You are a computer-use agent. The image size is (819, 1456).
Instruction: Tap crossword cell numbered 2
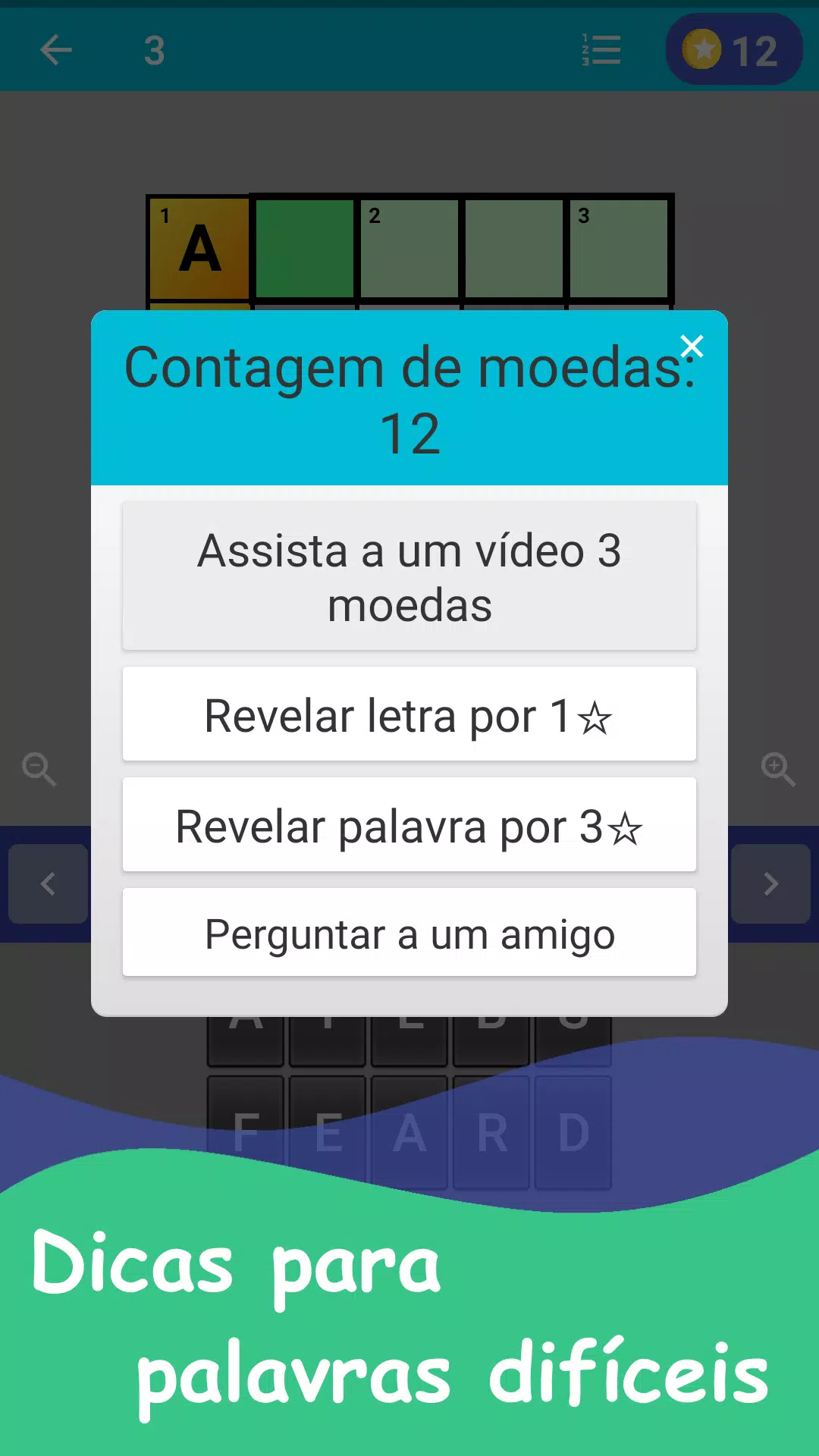pos(409,249)
